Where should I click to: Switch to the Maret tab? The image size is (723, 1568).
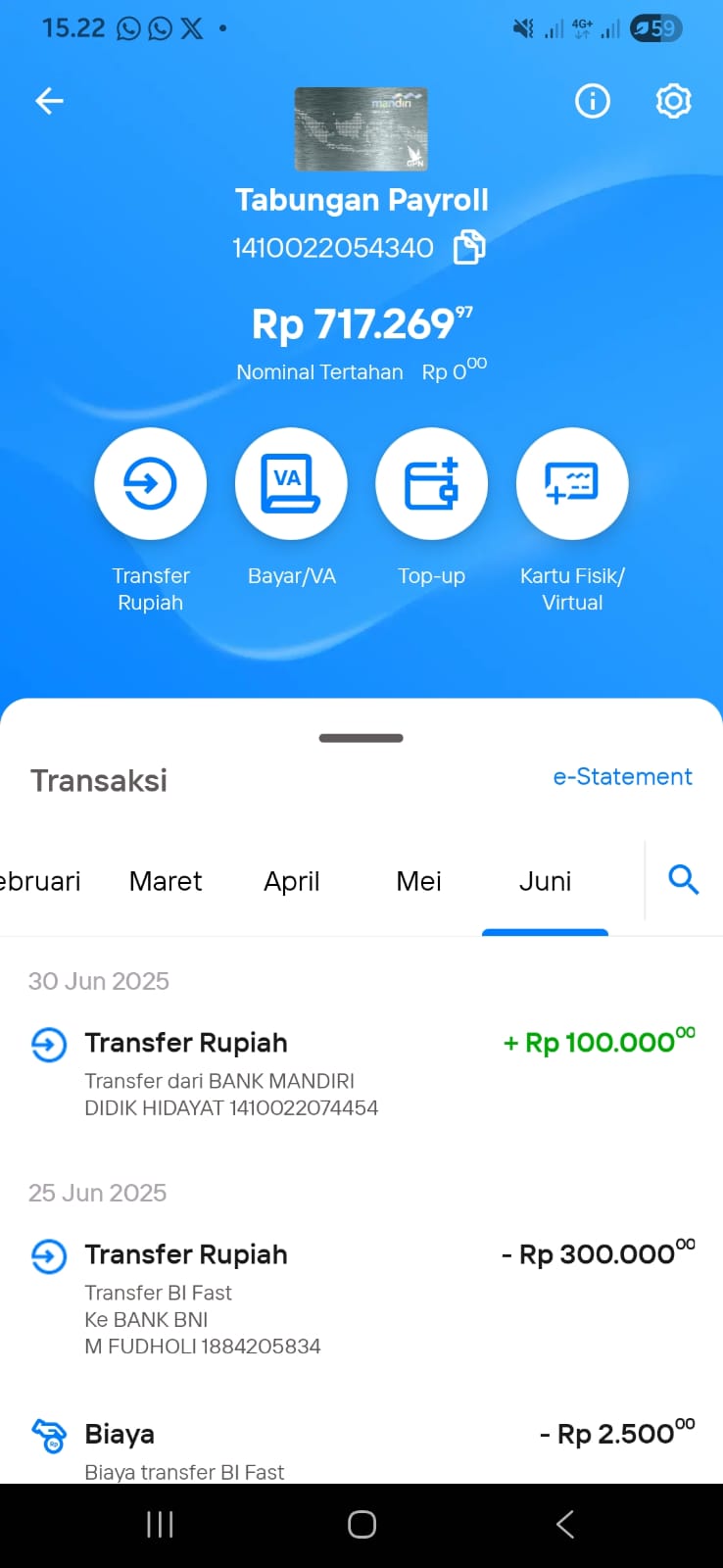pos(166,881)
